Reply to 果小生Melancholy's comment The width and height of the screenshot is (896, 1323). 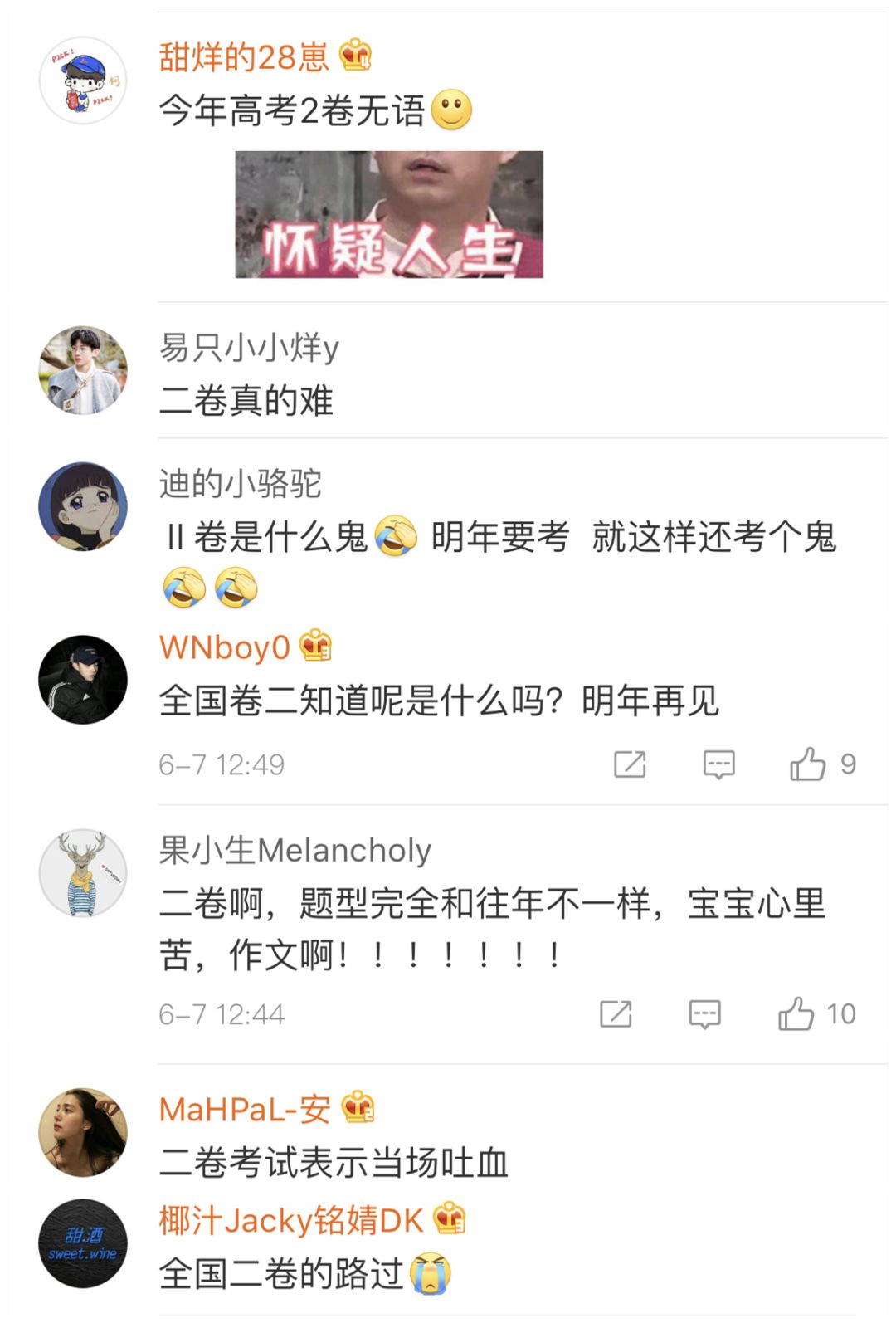(704, 1014)
